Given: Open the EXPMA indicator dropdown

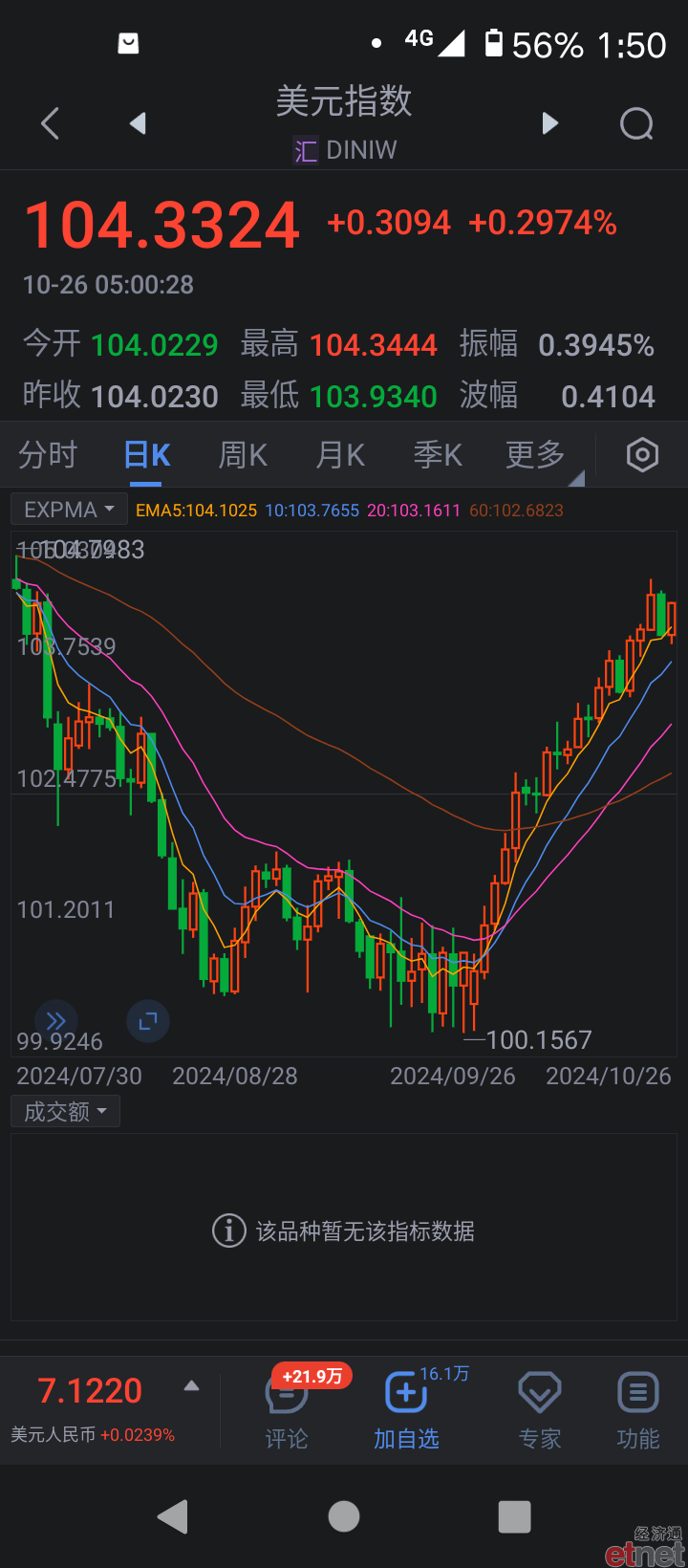Looking at the screenshot, I should click(x=69, y=510).
